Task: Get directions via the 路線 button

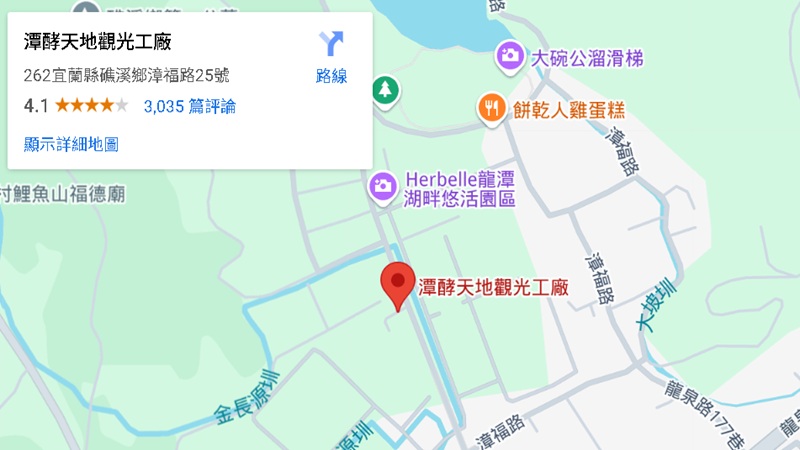Action: [331, 56]
